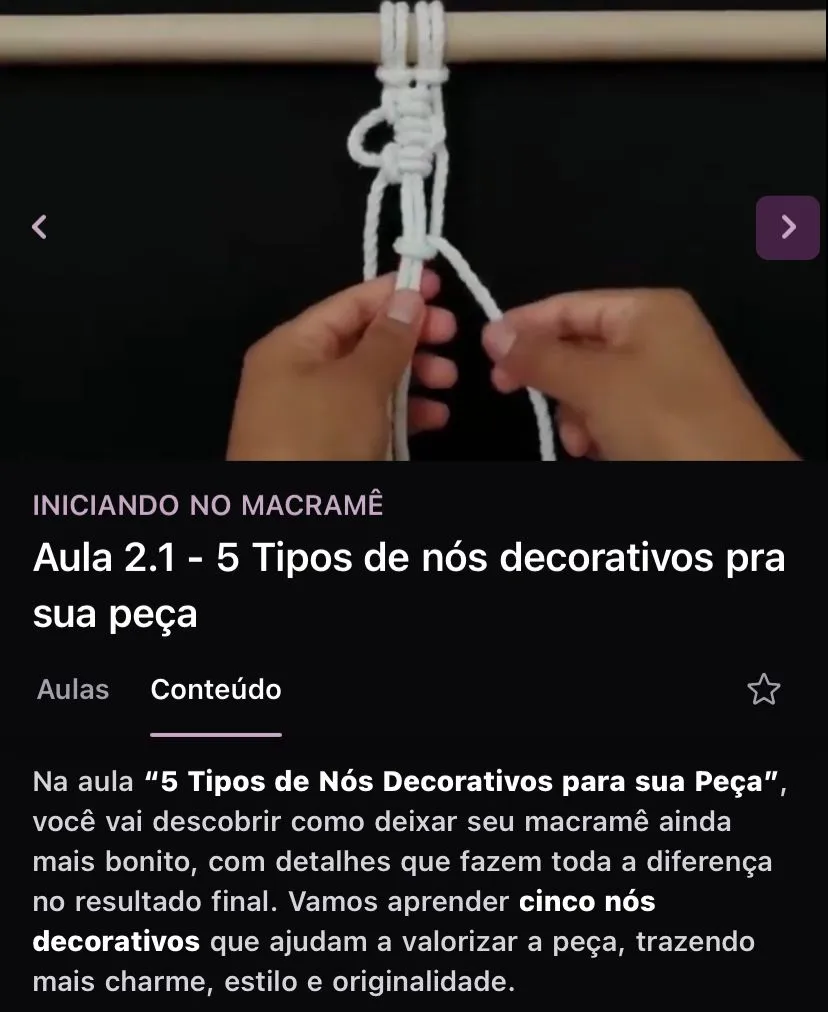Screen dimensions: 828x1012
Task: Tap the macramé lesson video
Action: (414, 300)
